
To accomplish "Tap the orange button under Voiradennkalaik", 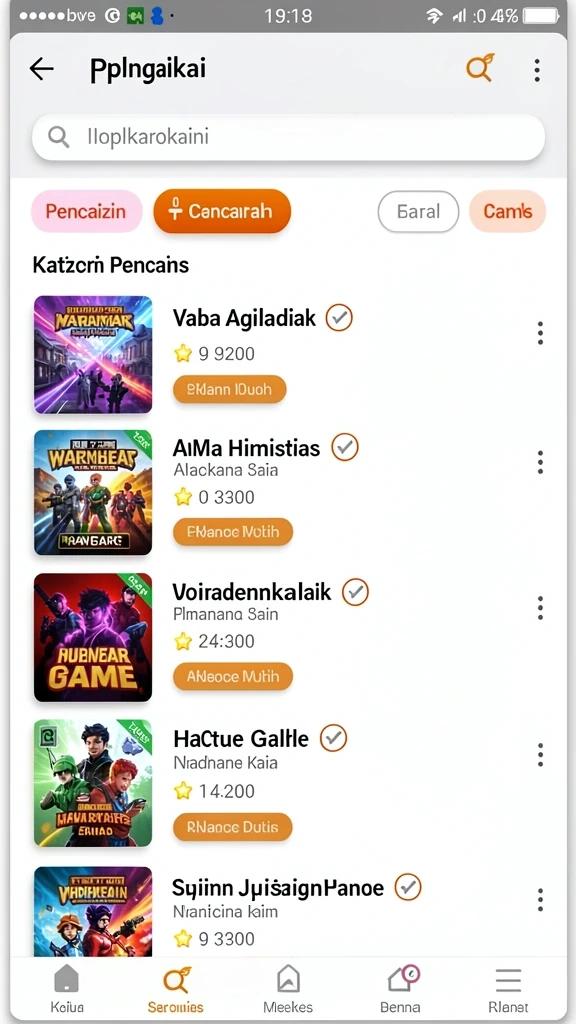I will pyautogui.click(x=232, y=677).
